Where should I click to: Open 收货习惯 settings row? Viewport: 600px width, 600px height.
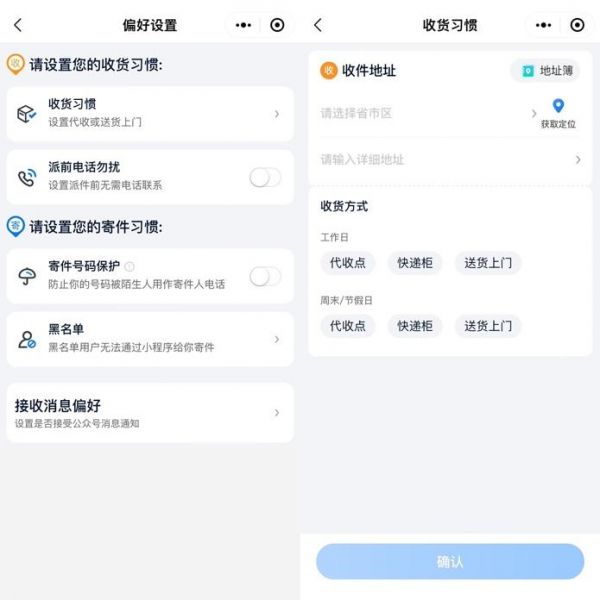click(150, 113)
